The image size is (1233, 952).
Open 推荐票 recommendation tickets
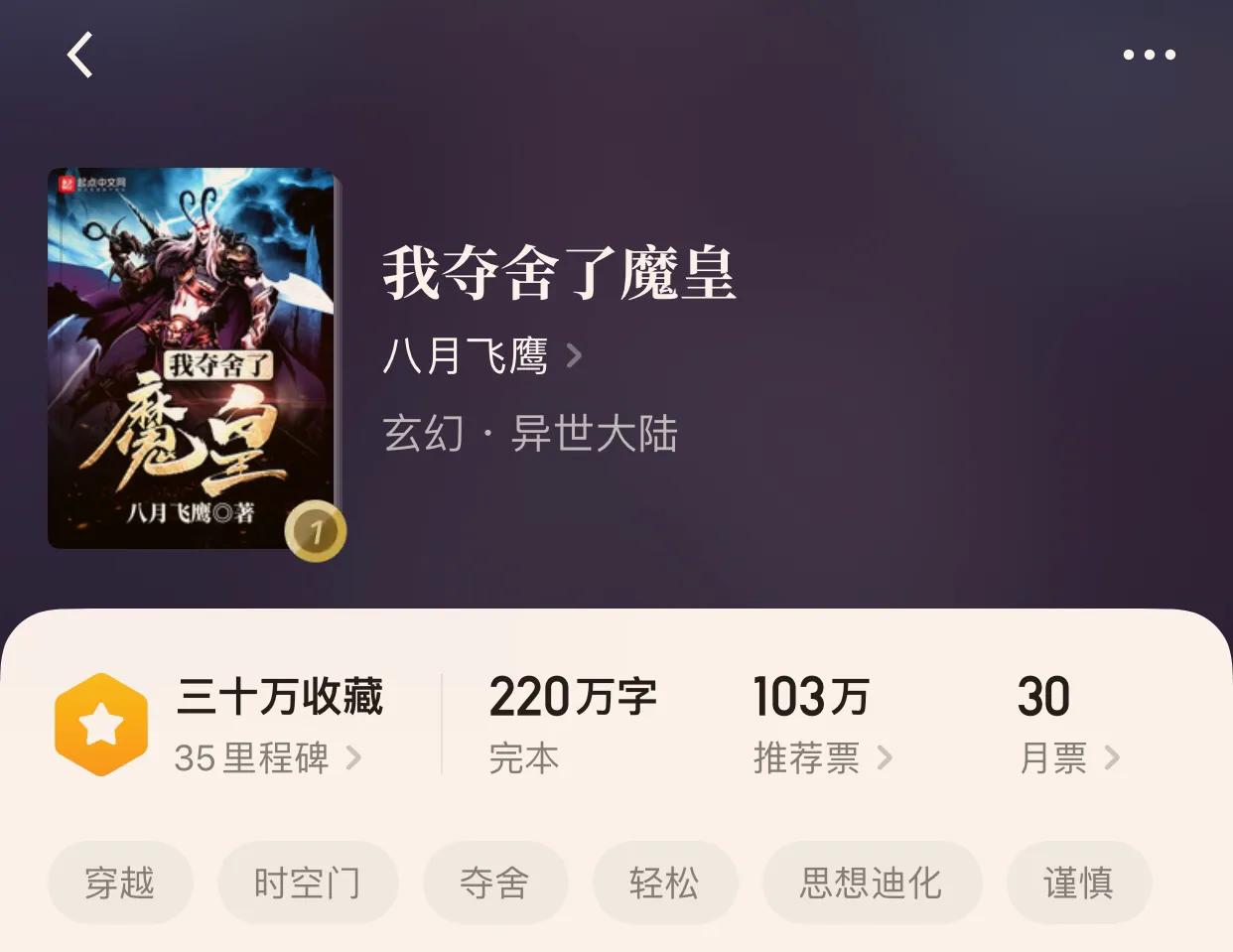coord(822,758)
